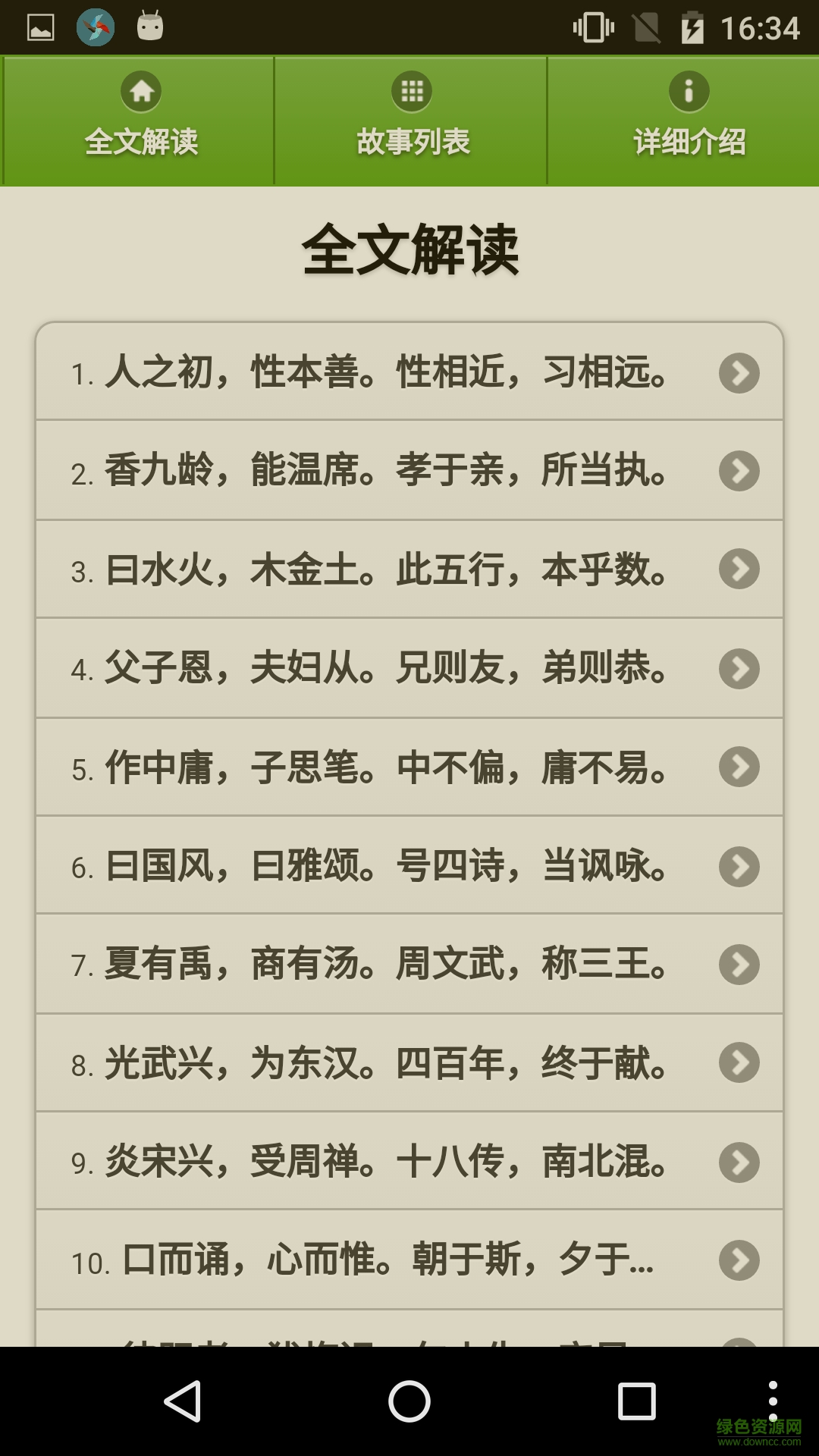This screenshot has height=1456, width=819.
Task: Open verse 8 光武兴，为东汉
Action: click(409, 1062)
